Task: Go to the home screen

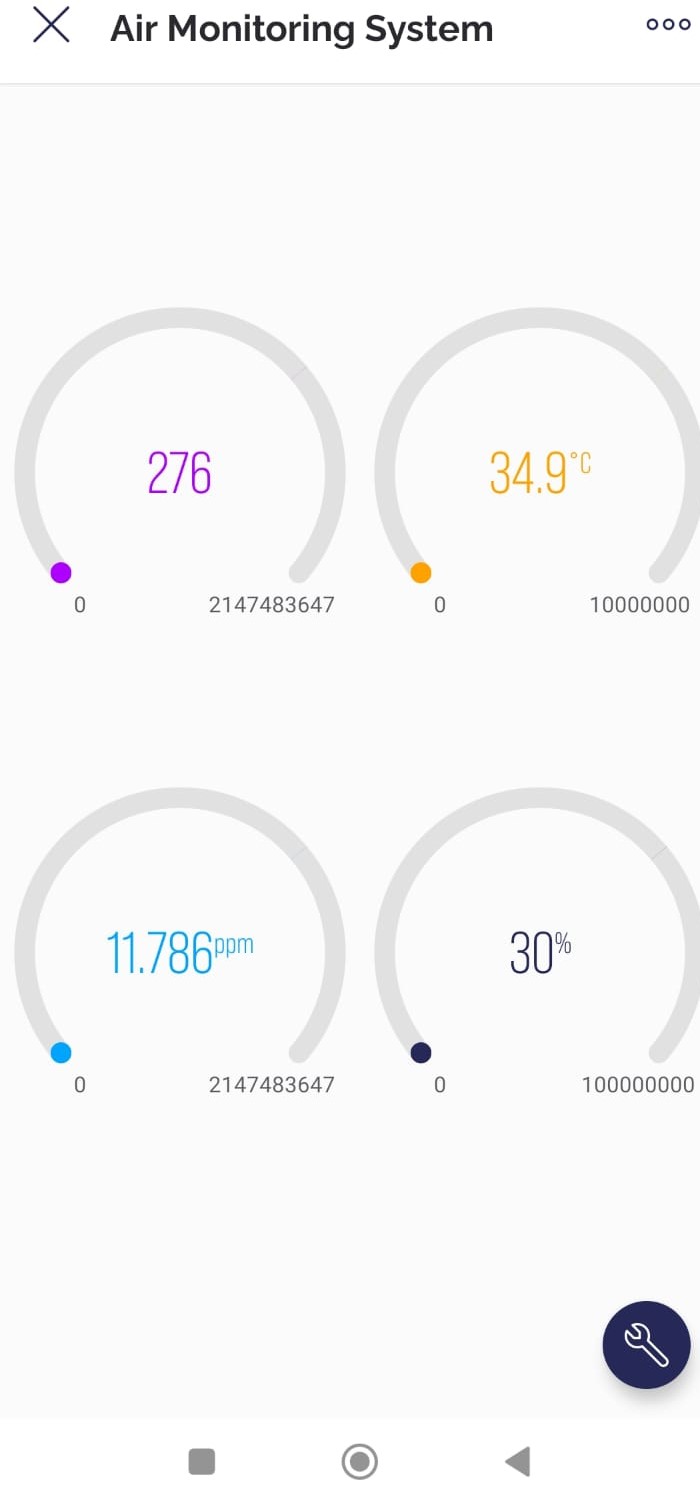Action: pos(359,1462)
